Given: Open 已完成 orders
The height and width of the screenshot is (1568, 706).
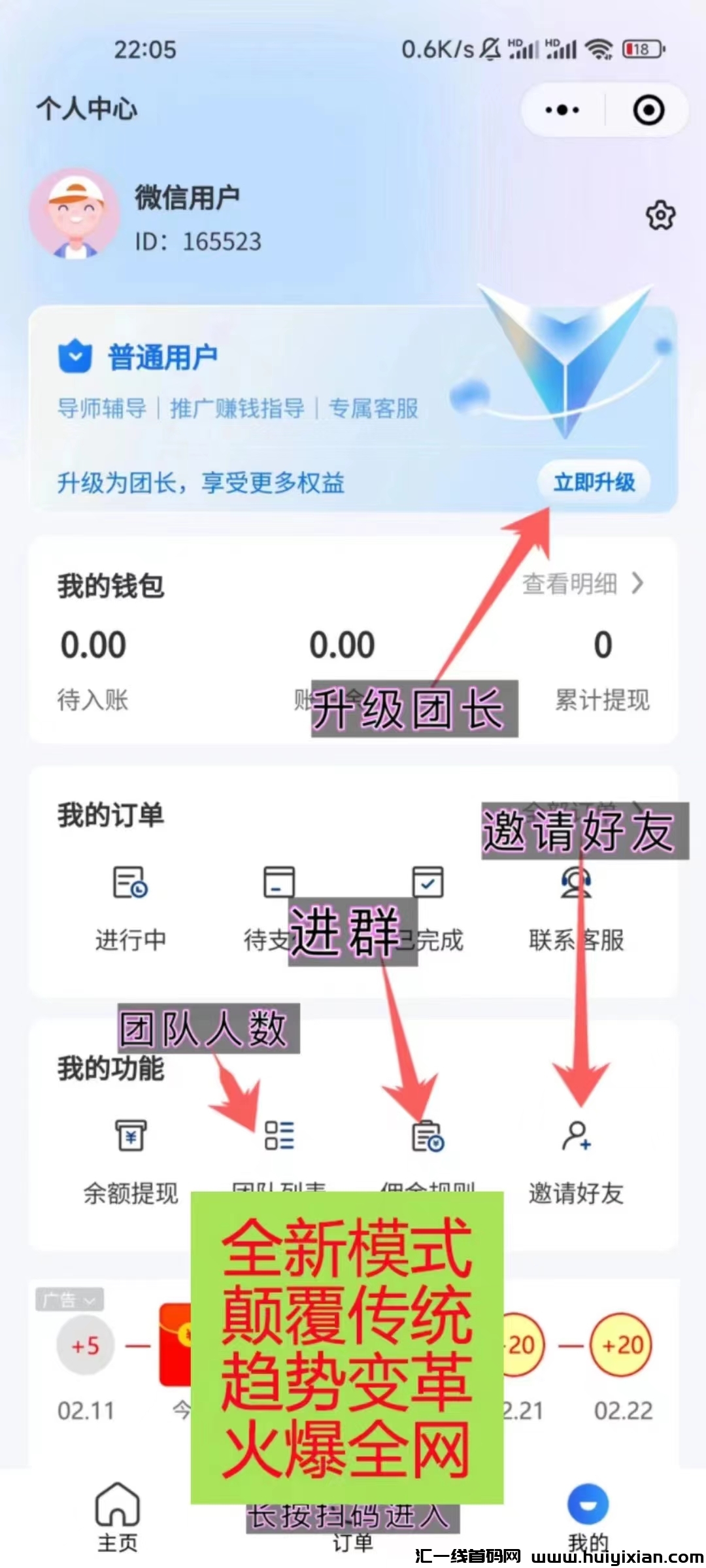Looking at the screenshot, I should (429, 906).
